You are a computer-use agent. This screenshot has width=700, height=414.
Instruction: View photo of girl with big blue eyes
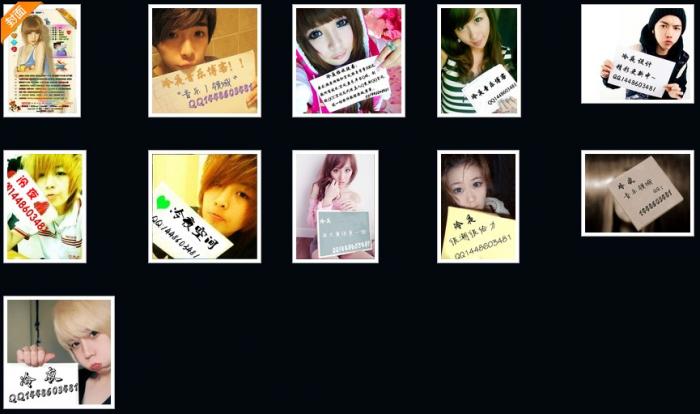[x=348, y=60]
